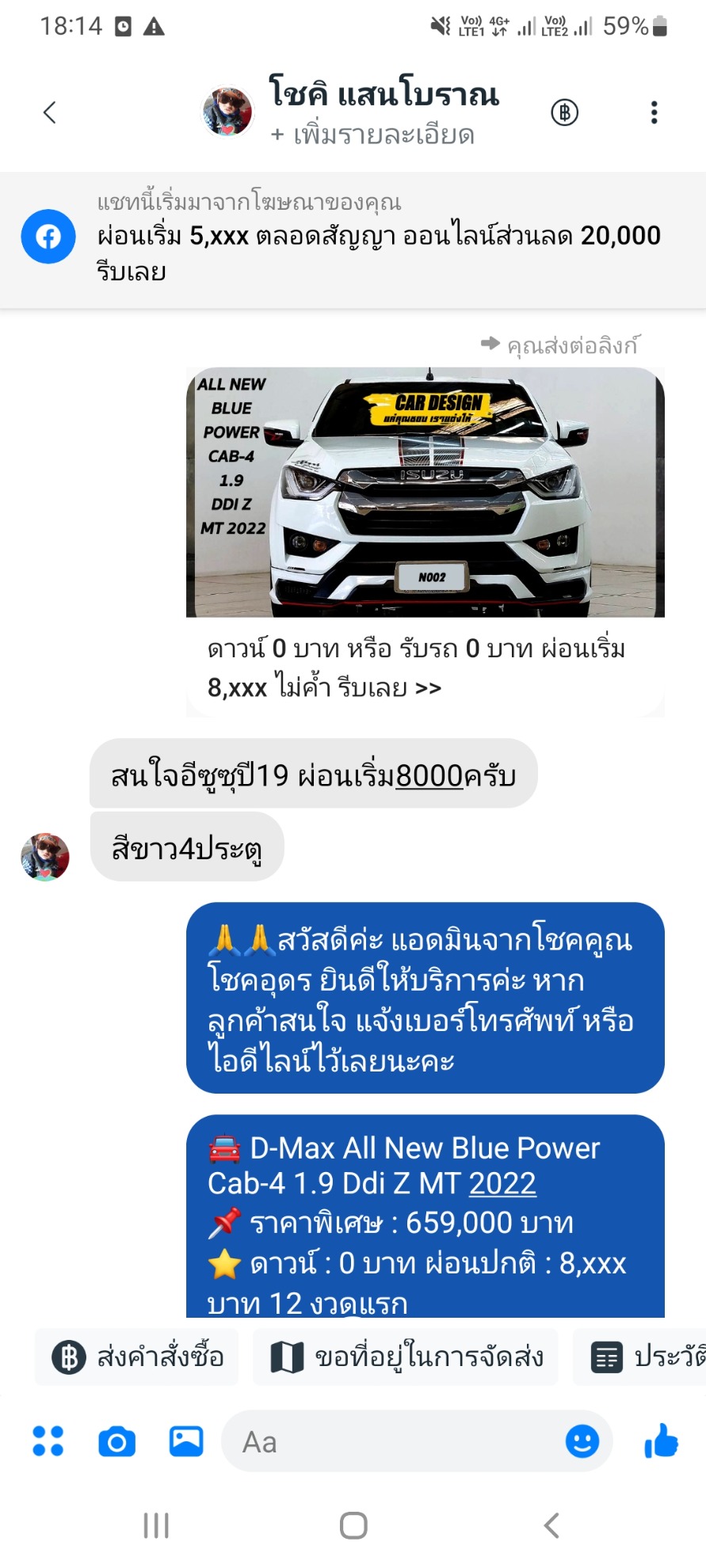Tap the underlined 8000 in the customer message
This screenshot has height=1568, width=706.
pos(429,775)
